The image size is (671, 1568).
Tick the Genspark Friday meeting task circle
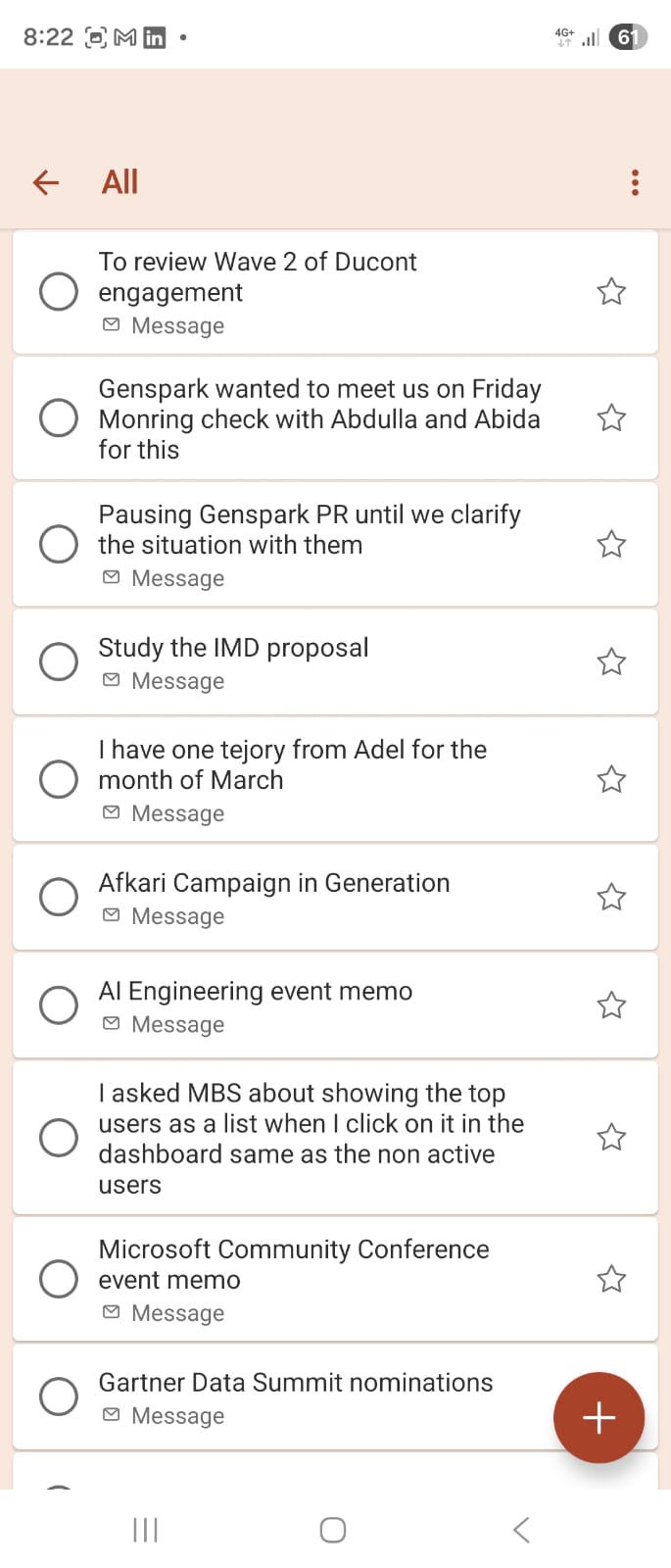[x=59, y=417]
